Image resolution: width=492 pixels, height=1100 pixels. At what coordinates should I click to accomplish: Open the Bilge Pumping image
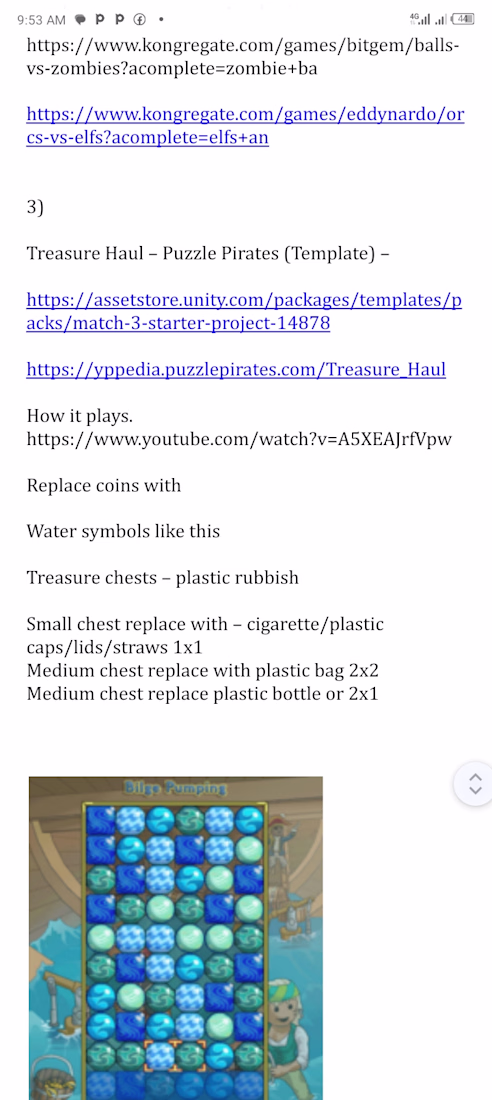[175, 938]
